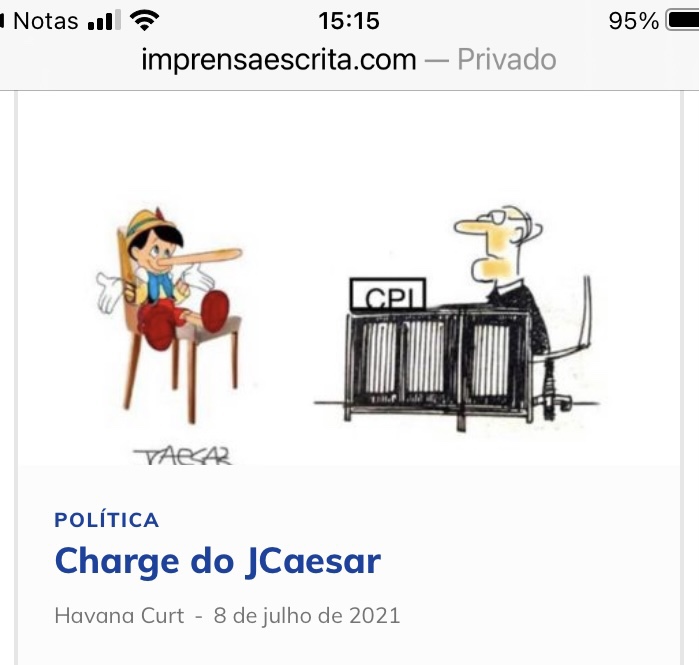
Task: Open the Política category link
Action: 107,520
